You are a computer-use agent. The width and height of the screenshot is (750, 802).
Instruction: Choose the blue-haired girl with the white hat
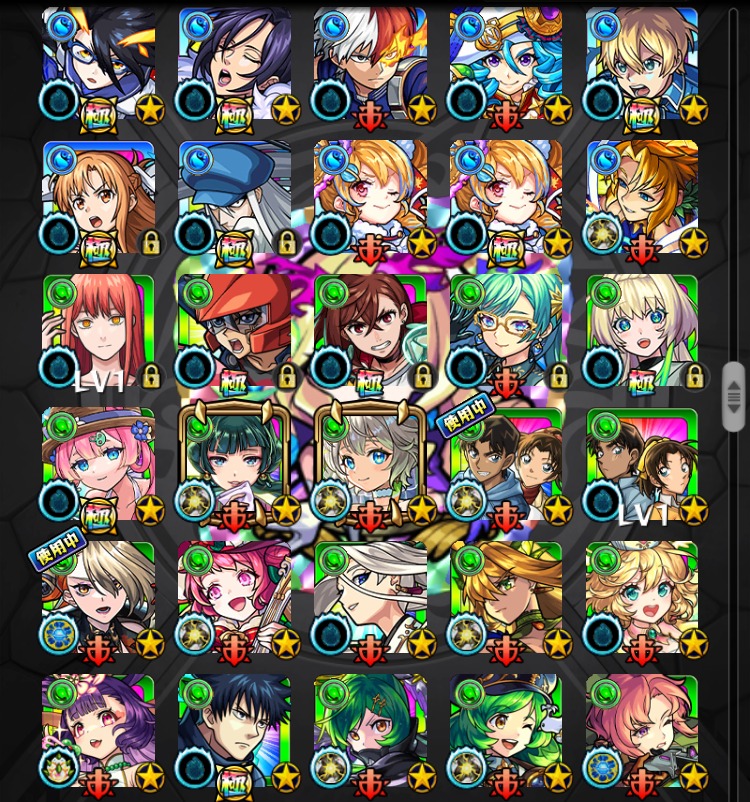pyautogui.click(x=506, y=65)
